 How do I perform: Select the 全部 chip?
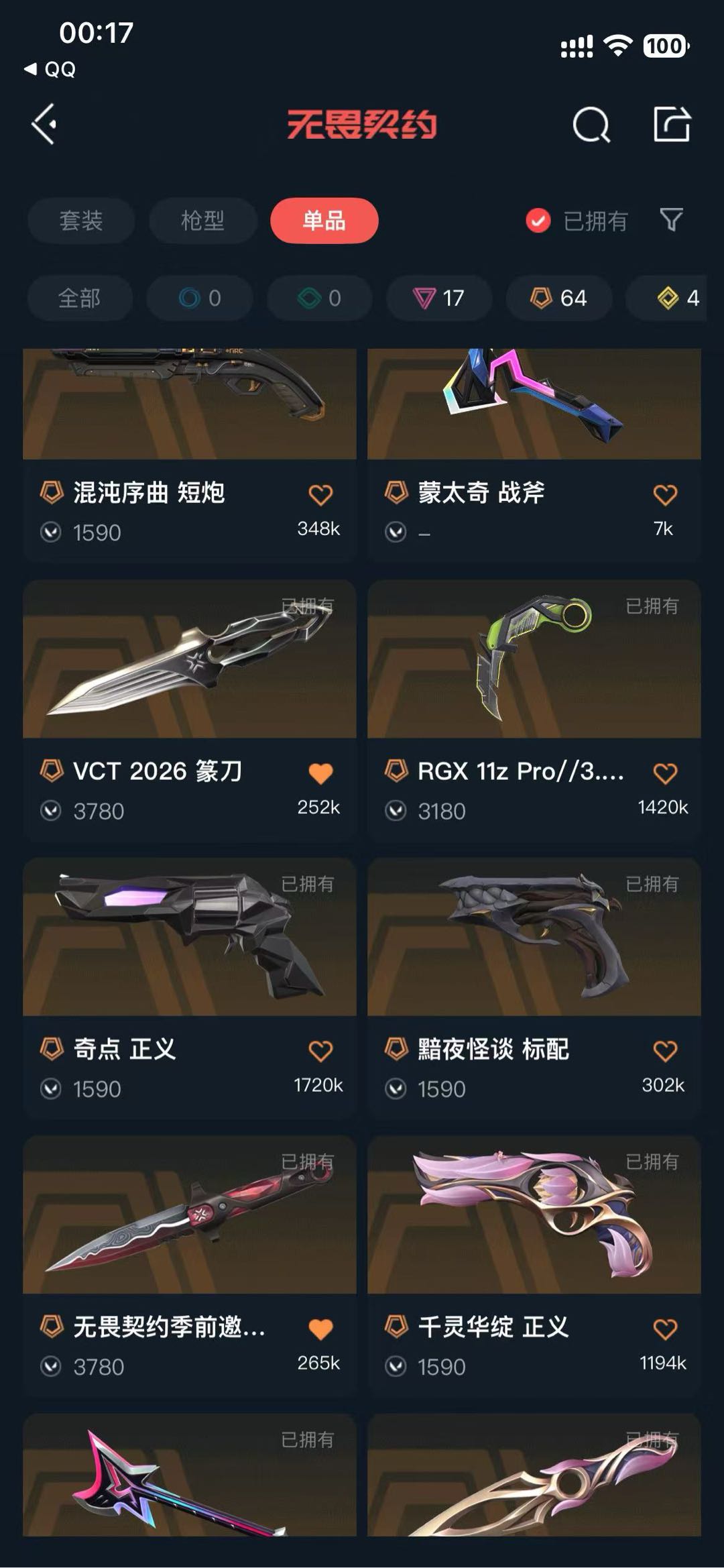pyautogui.click(x=79, y=298)
